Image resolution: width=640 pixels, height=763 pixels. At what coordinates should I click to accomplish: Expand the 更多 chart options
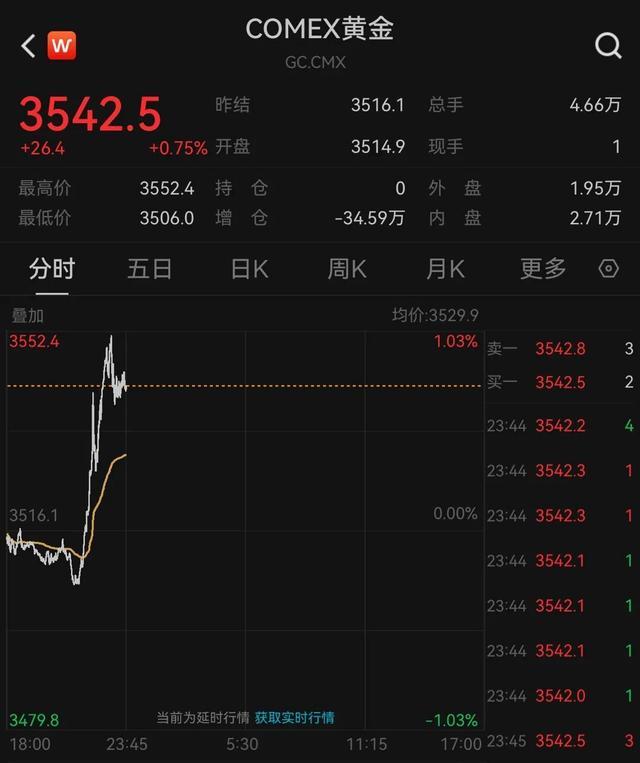(543, 268)
